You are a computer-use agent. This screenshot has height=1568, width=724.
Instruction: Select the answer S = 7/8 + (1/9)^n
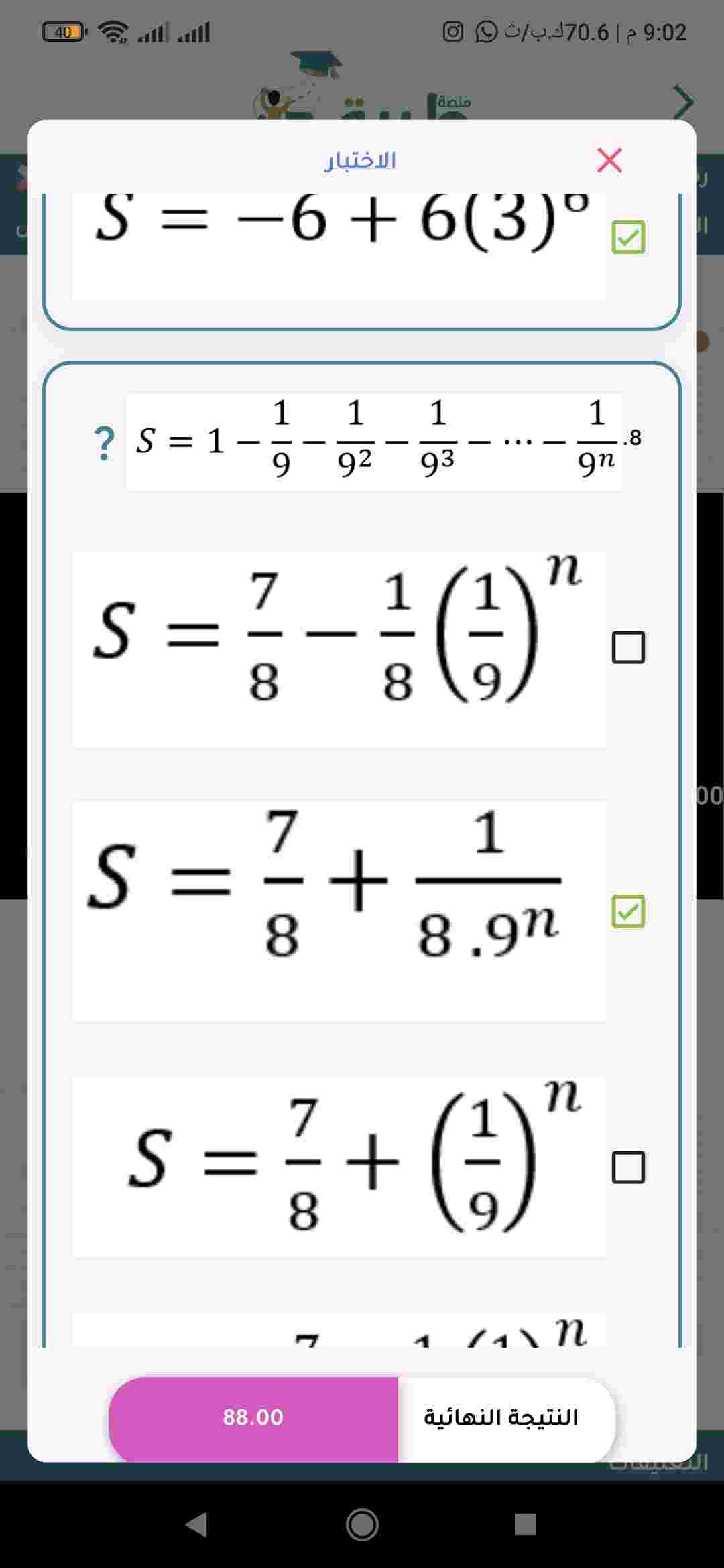[x=628, y=1167]
